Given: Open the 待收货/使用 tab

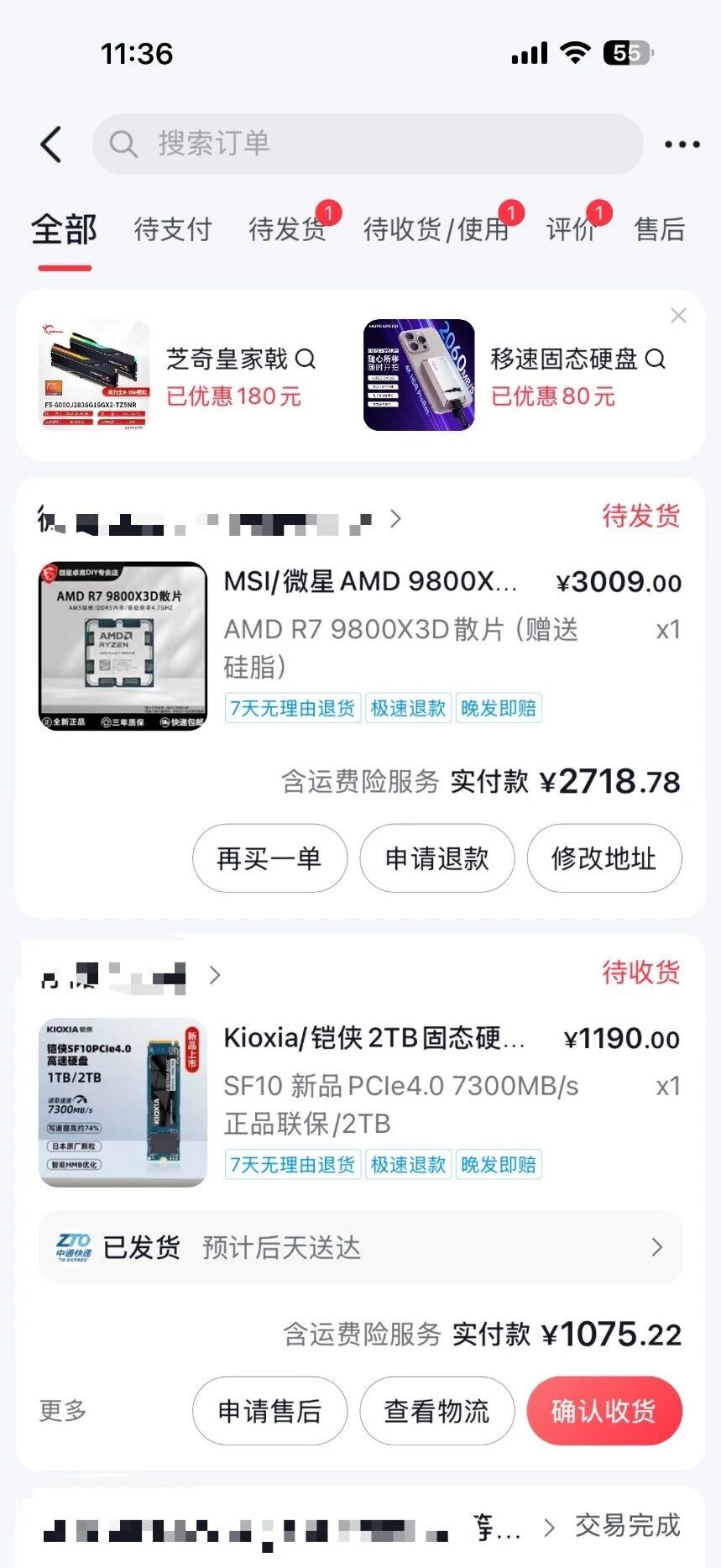Looking at the screenshot, I should tap(436, 228).
